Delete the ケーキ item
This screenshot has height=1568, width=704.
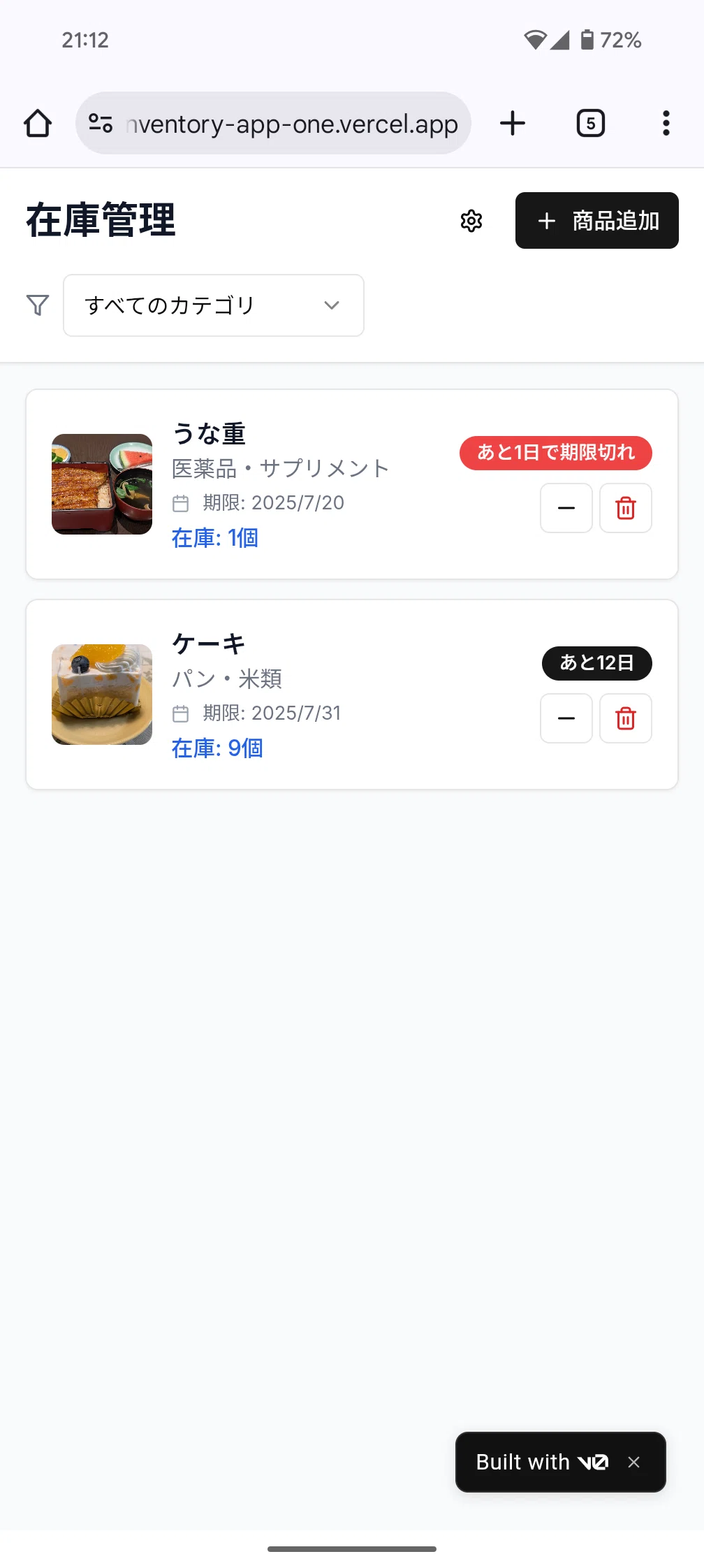click(x=626, y=718)
